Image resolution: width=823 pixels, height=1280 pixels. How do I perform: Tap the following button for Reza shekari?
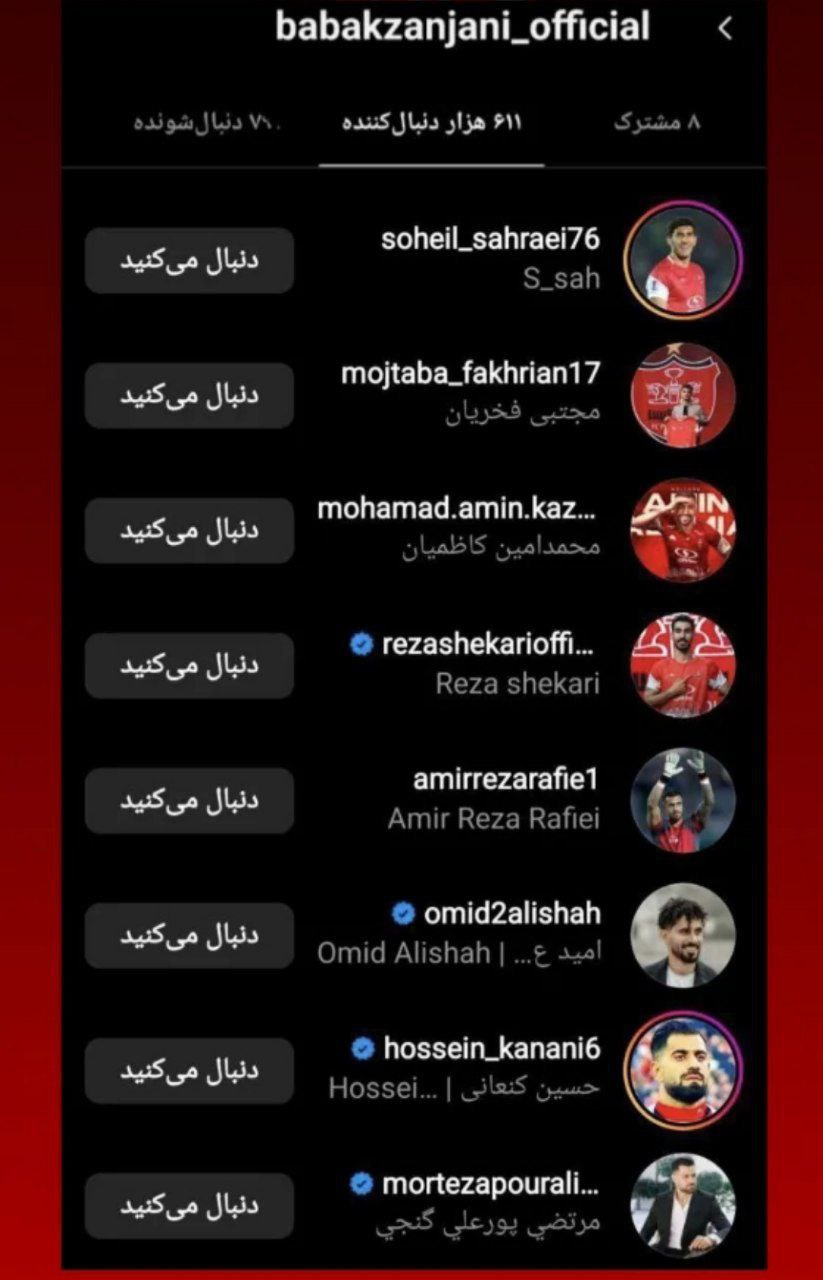pos(189,665)
